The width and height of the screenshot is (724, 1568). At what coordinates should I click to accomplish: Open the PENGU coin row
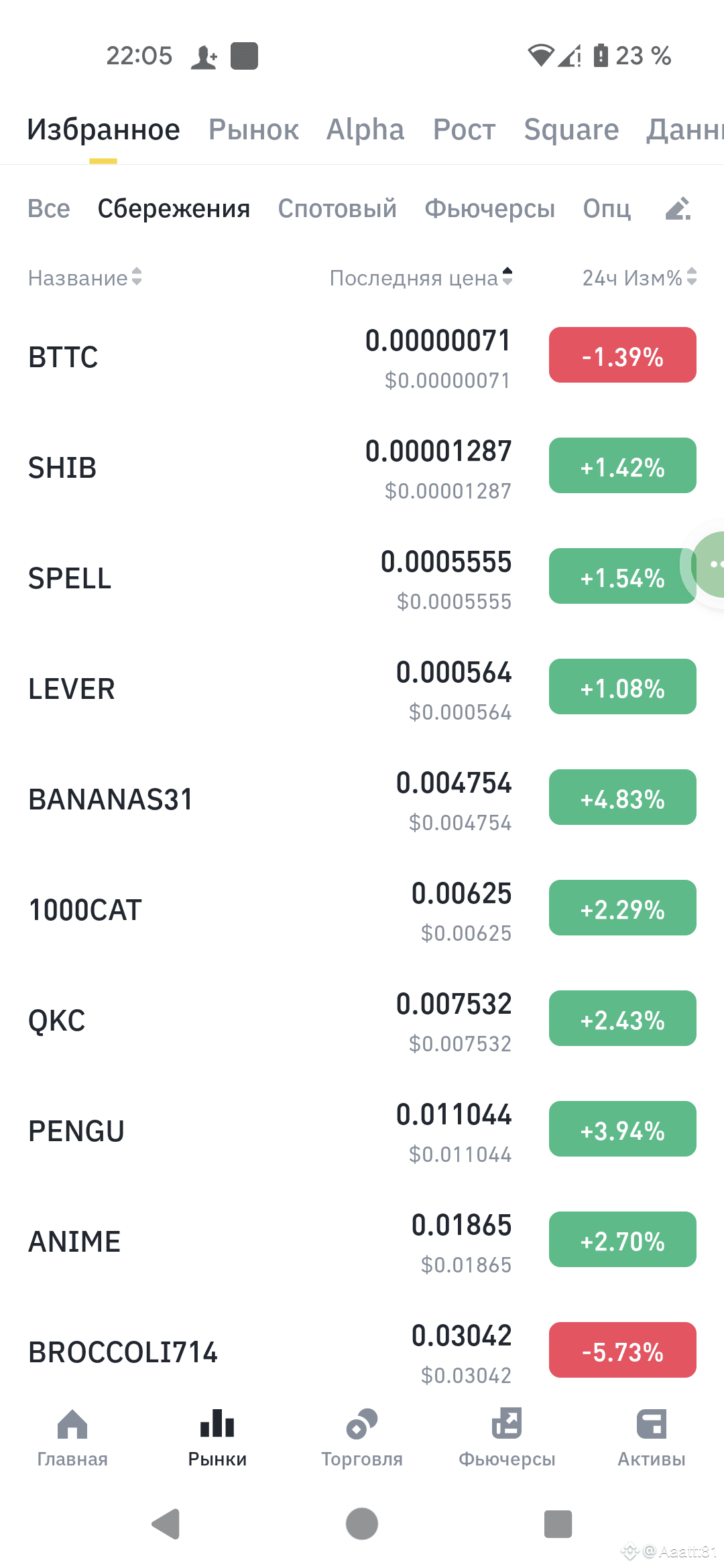click(x=268, y=1129)
